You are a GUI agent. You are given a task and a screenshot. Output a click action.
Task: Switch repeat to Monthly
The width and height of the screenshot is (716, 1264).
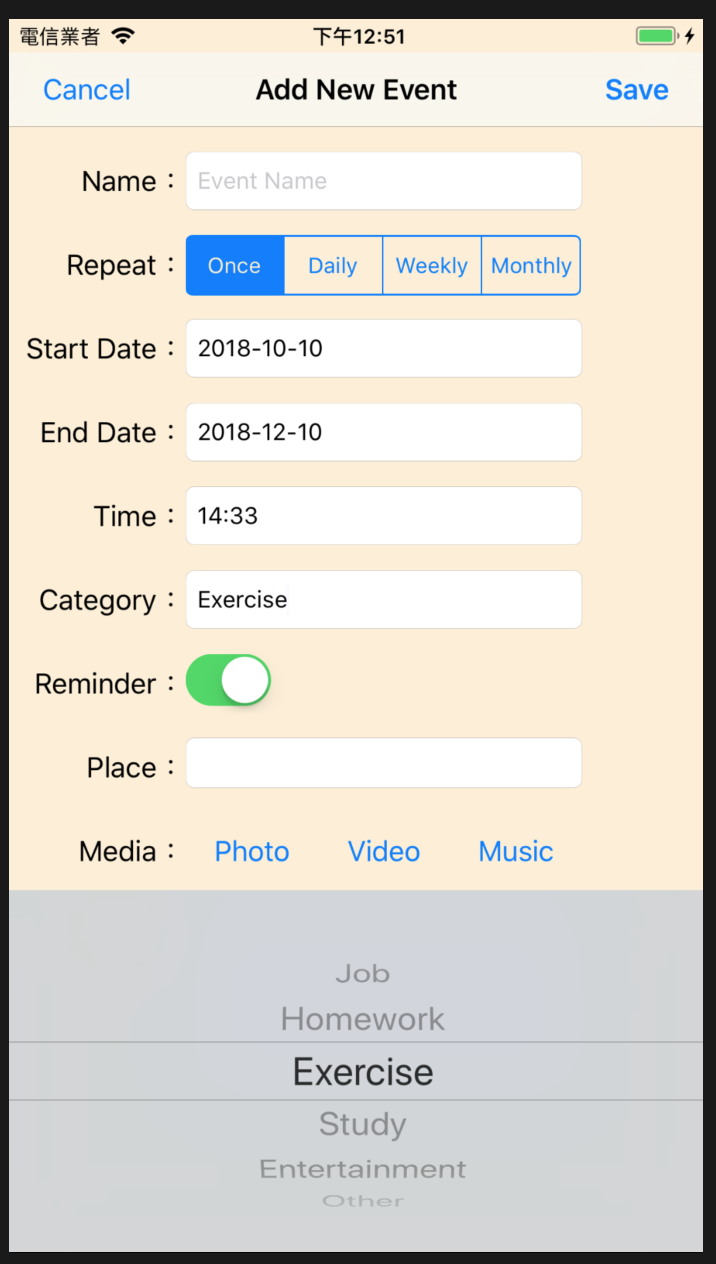[531, 266]
